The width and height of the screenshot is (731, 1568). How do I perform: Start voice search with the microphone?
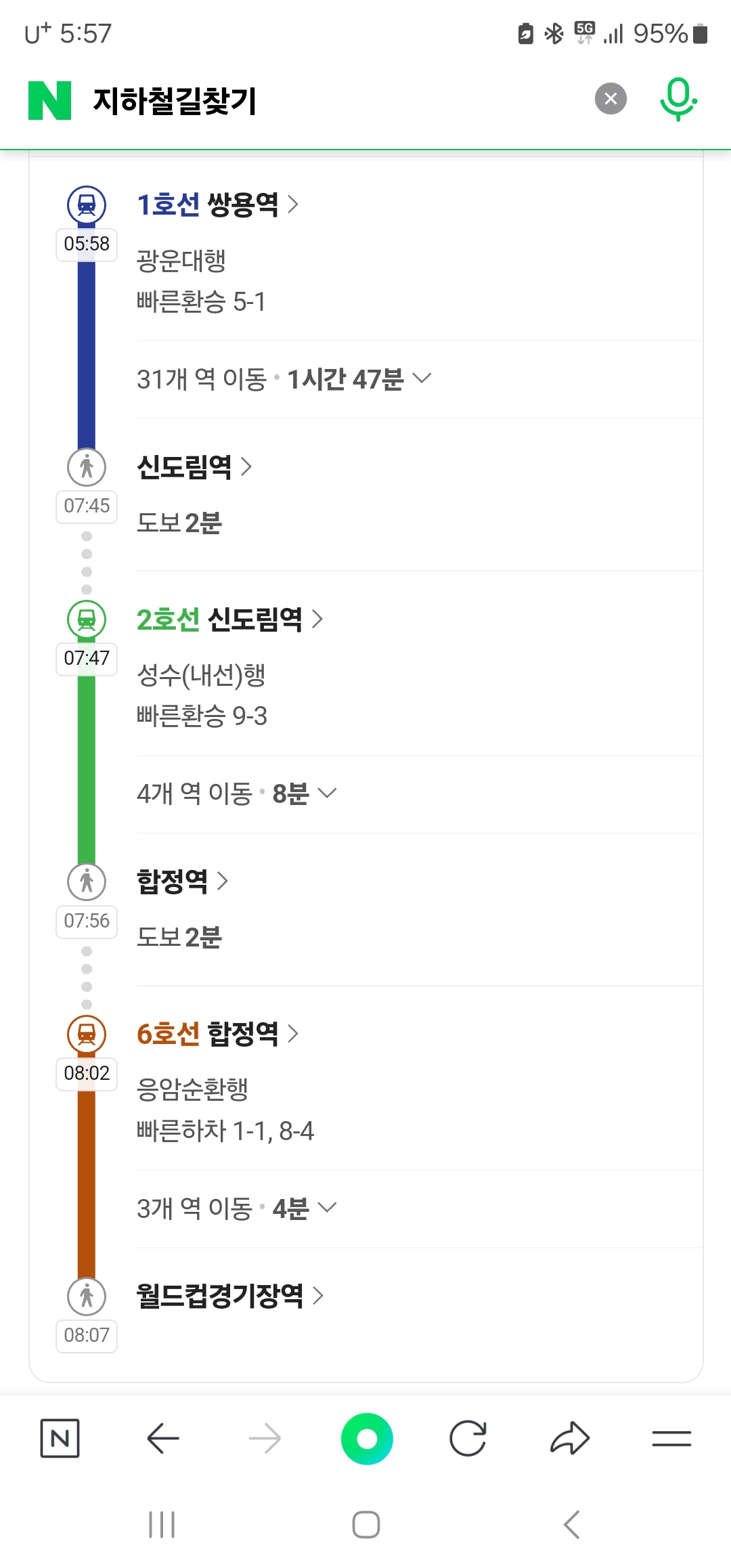678,100
